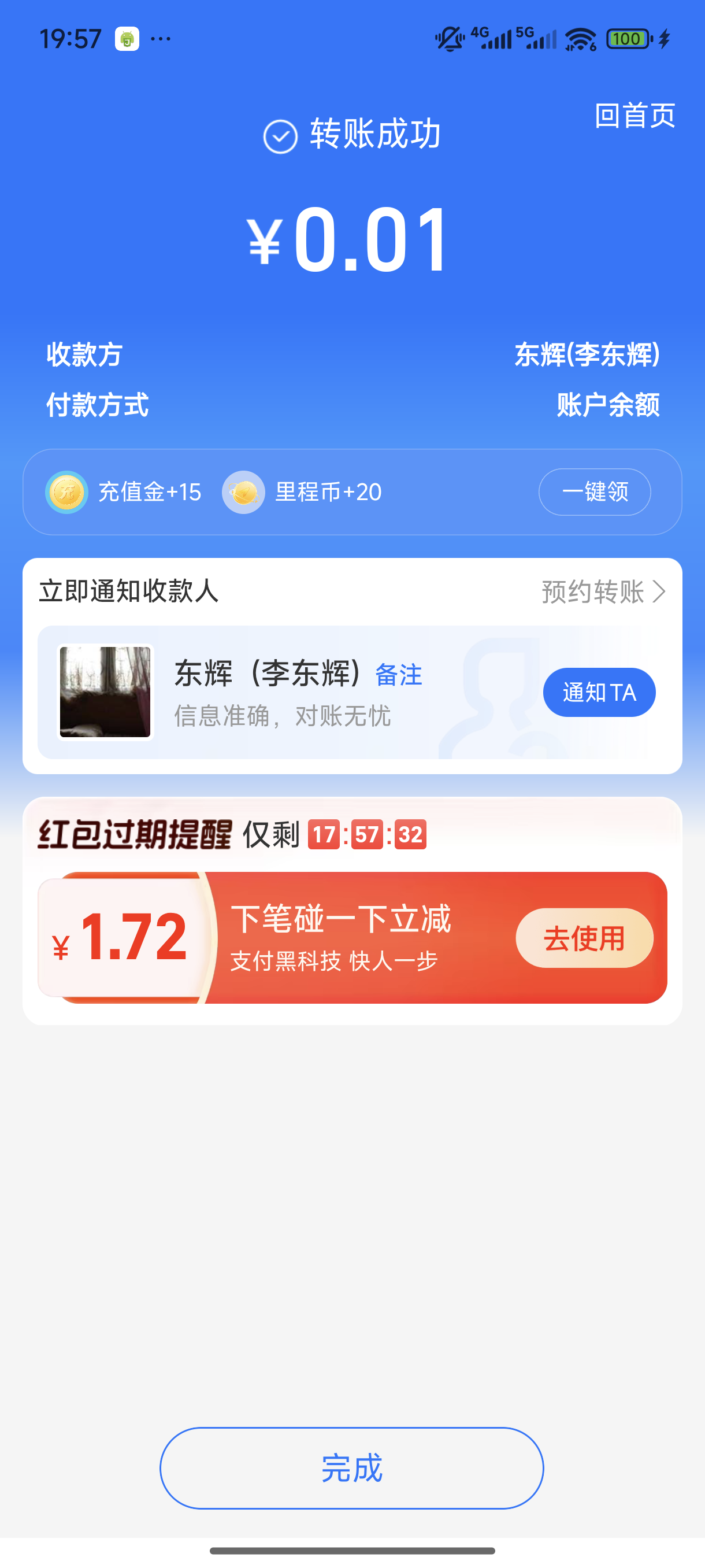705x1568 pixels.
Task: Go back via 回首页 link
Action: pos(634,116)
